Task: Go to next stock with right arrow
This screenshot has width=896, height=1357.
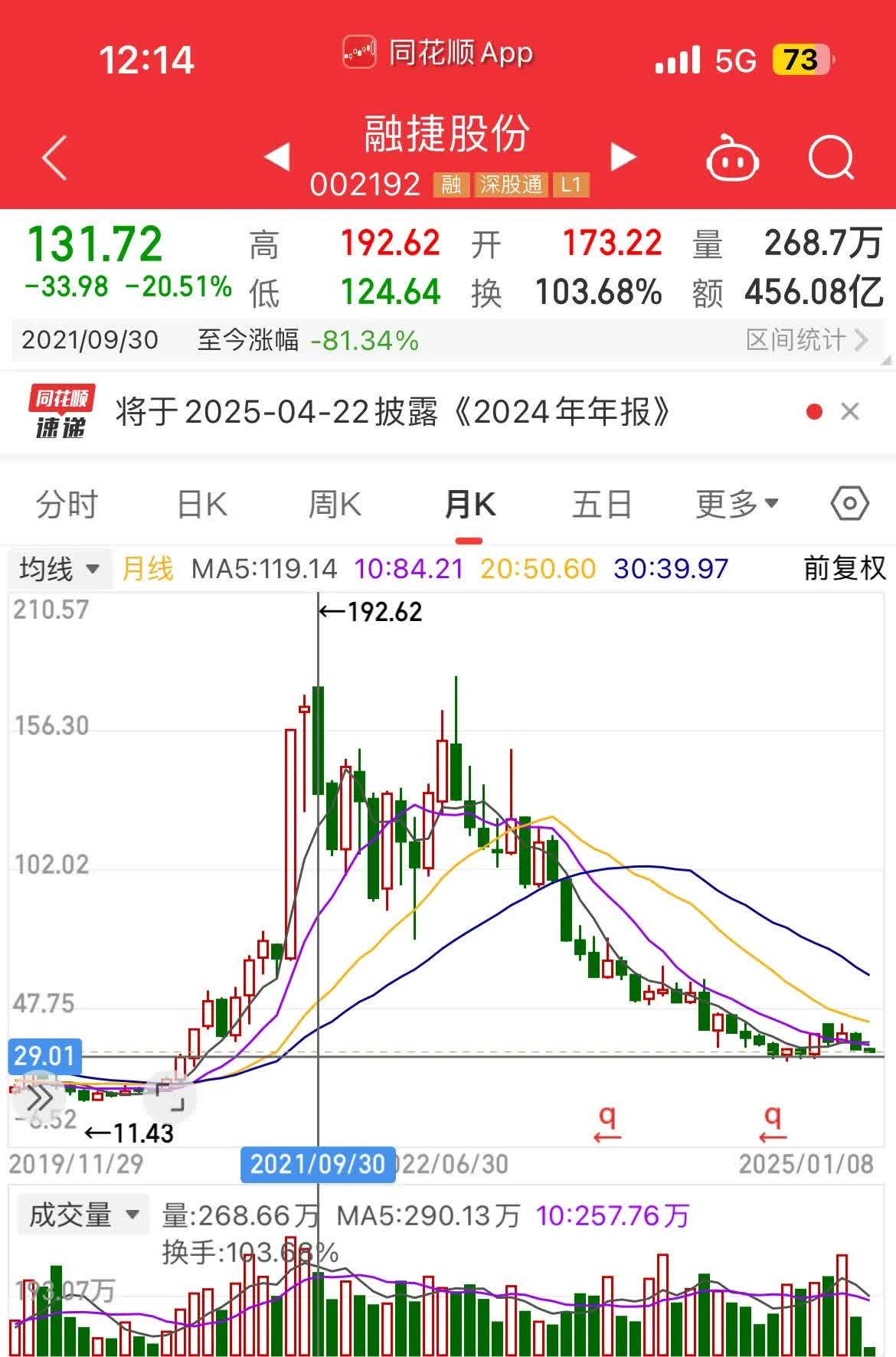Action: pyautogui.click(x=621, y=155)
